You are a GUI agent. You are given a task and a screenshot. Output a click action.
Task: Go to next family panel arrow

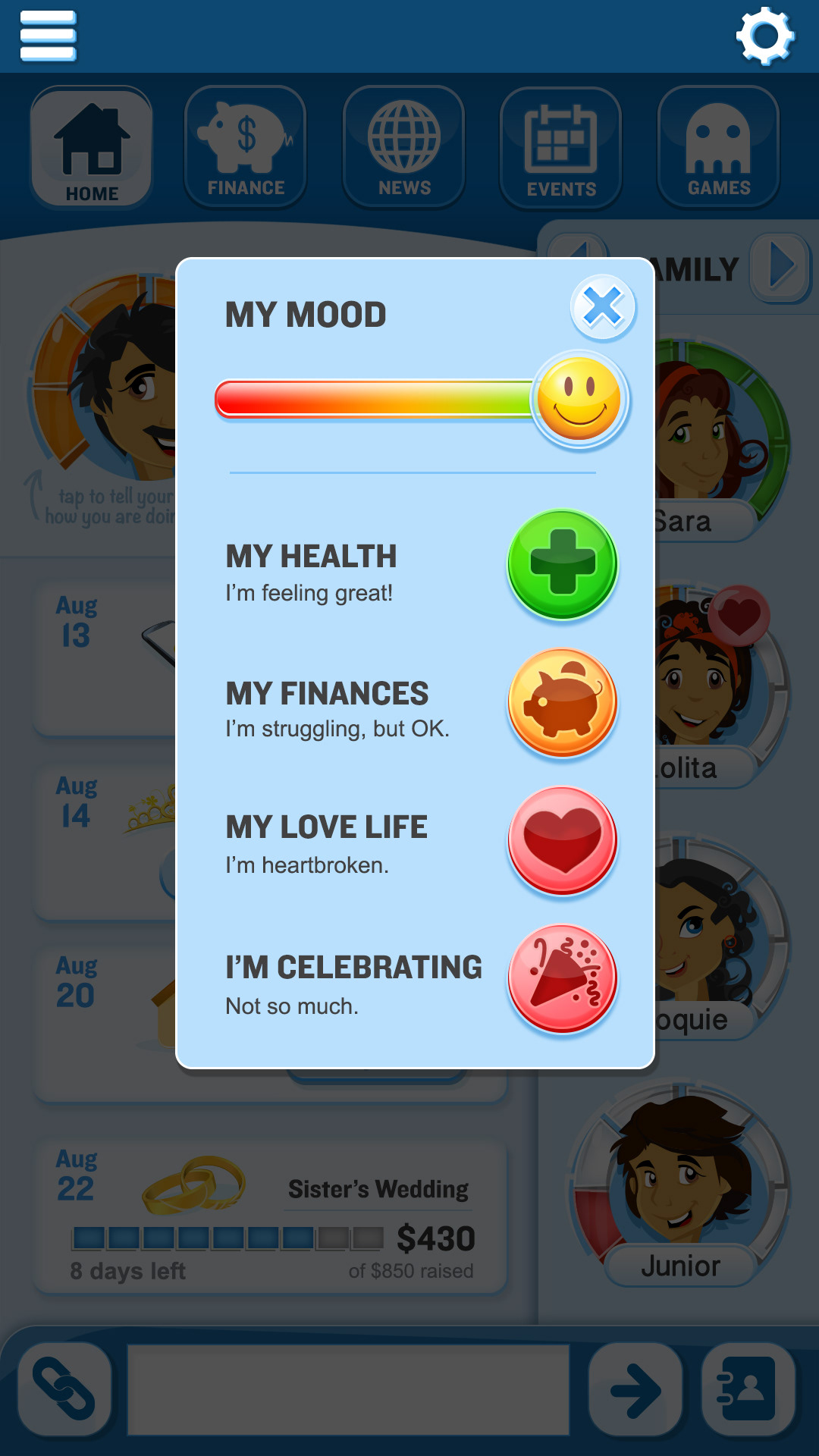pos(781,267)
